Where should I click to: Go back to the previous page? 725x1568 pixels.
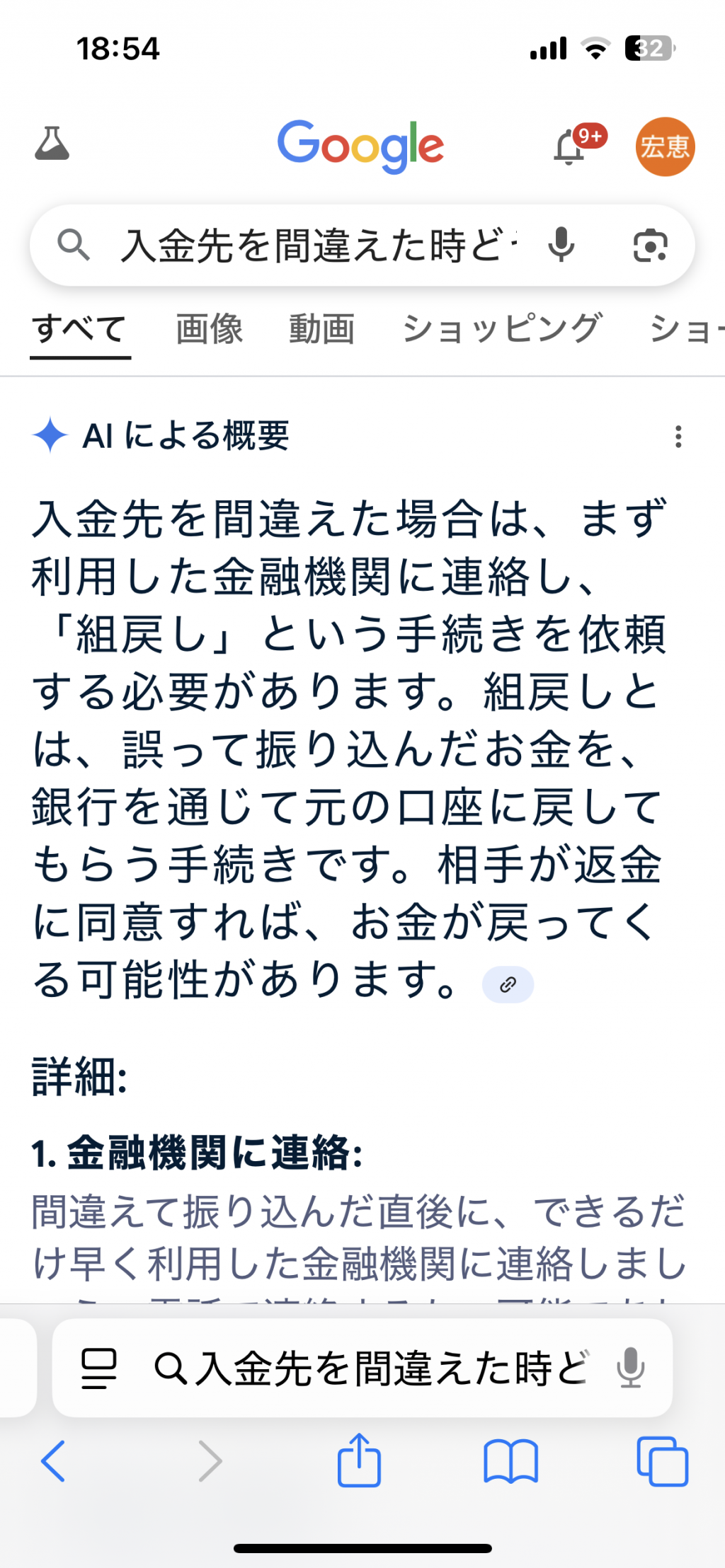tap(53, 1460)
